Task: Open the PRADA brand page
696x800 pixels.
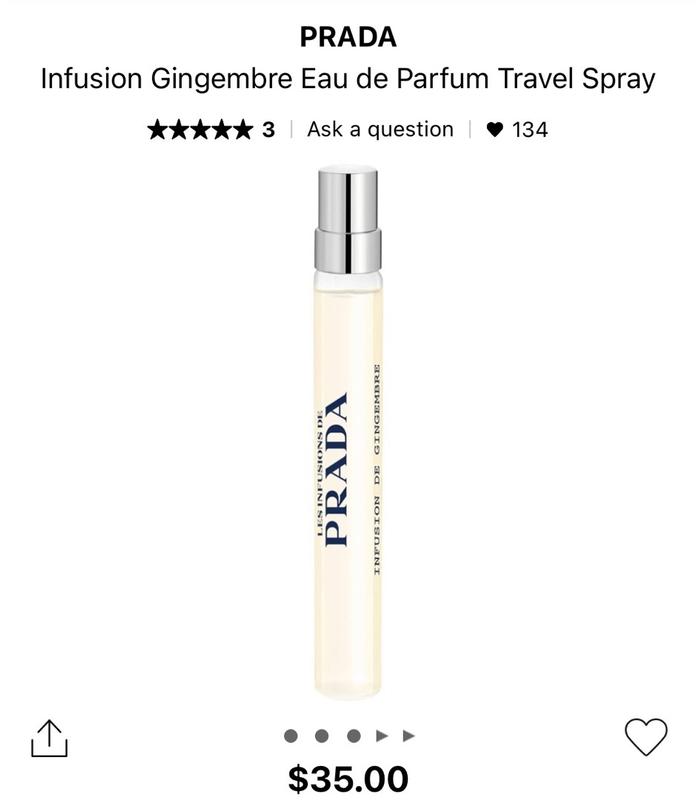Action: tap(348, 37)
